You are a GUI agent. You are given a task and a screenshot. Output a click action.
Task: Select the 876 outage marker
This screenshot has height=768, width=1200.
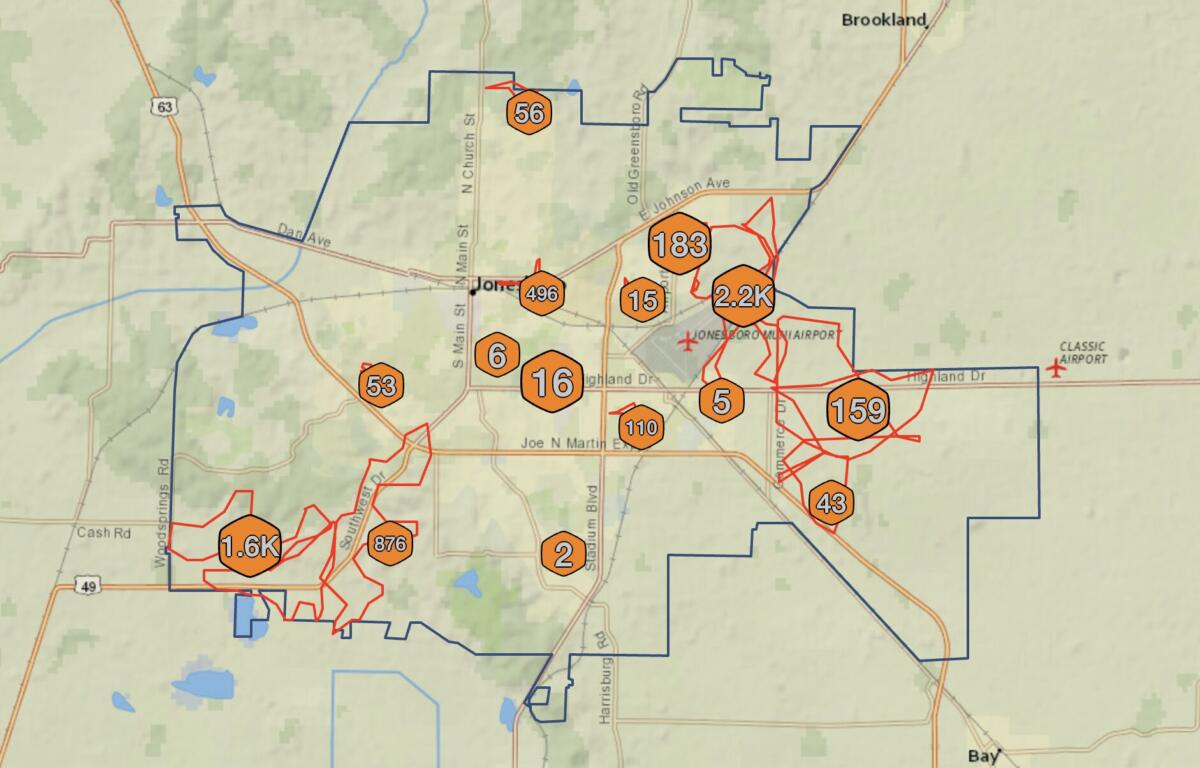(x=388, y=544)
